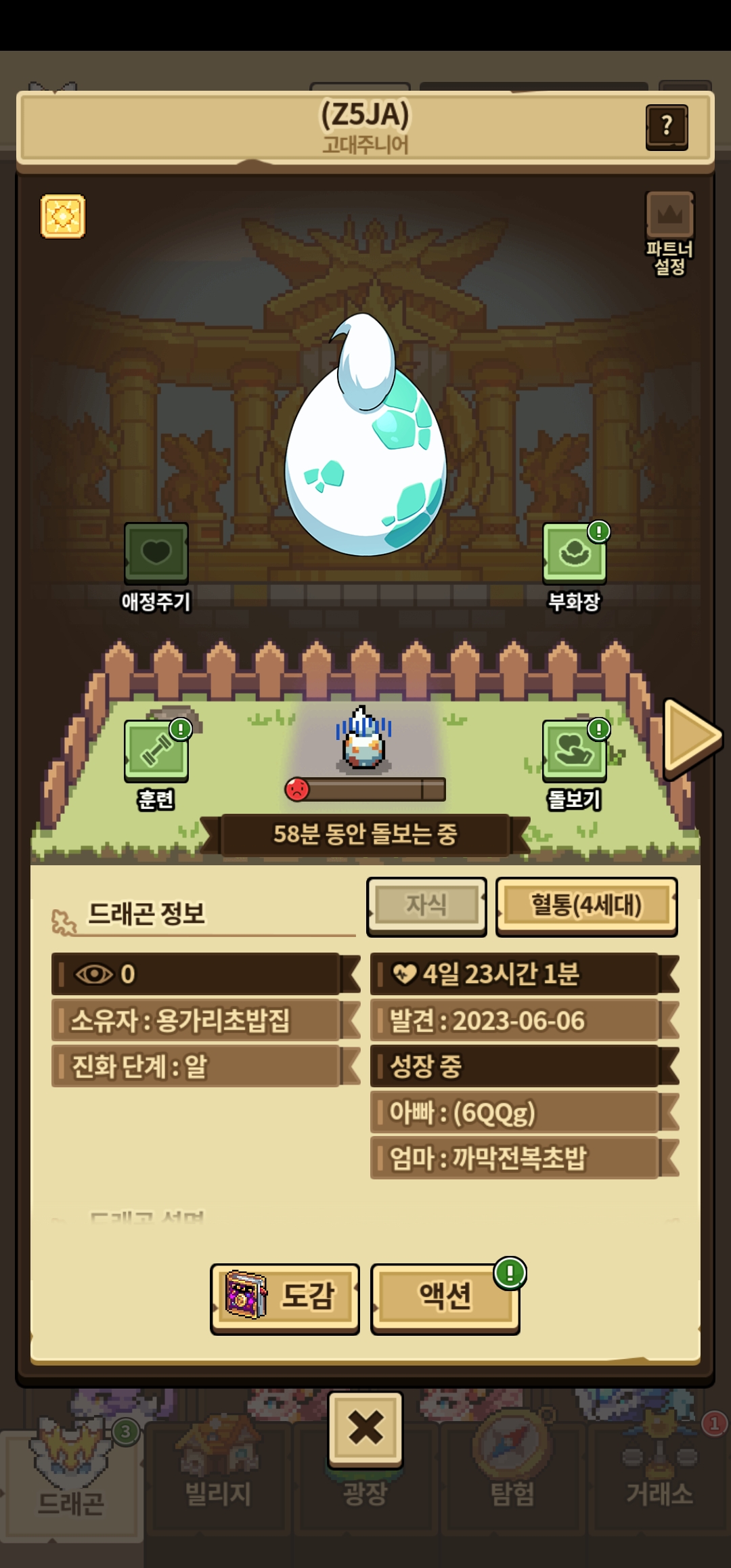Start 훈련 training
Image resolution: width=731 pixels, height=1568 pixels.
(156, 752)
